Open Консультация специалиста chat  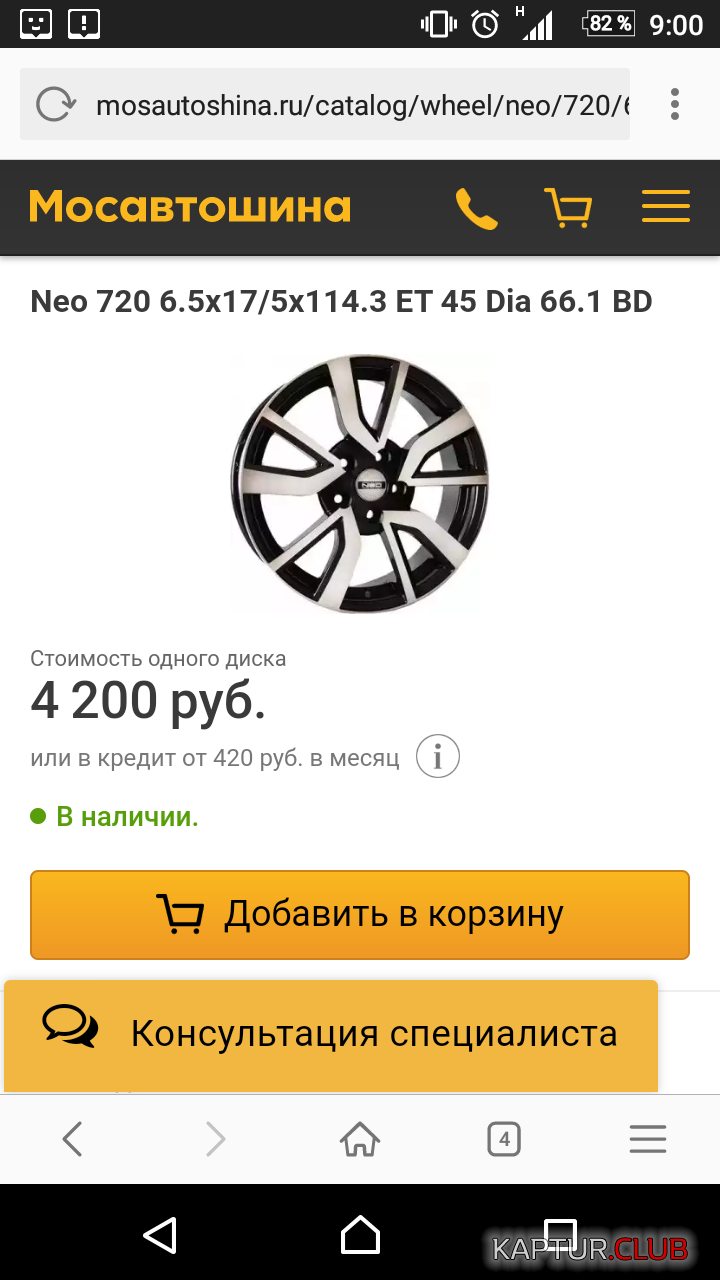pos(330,1034)
